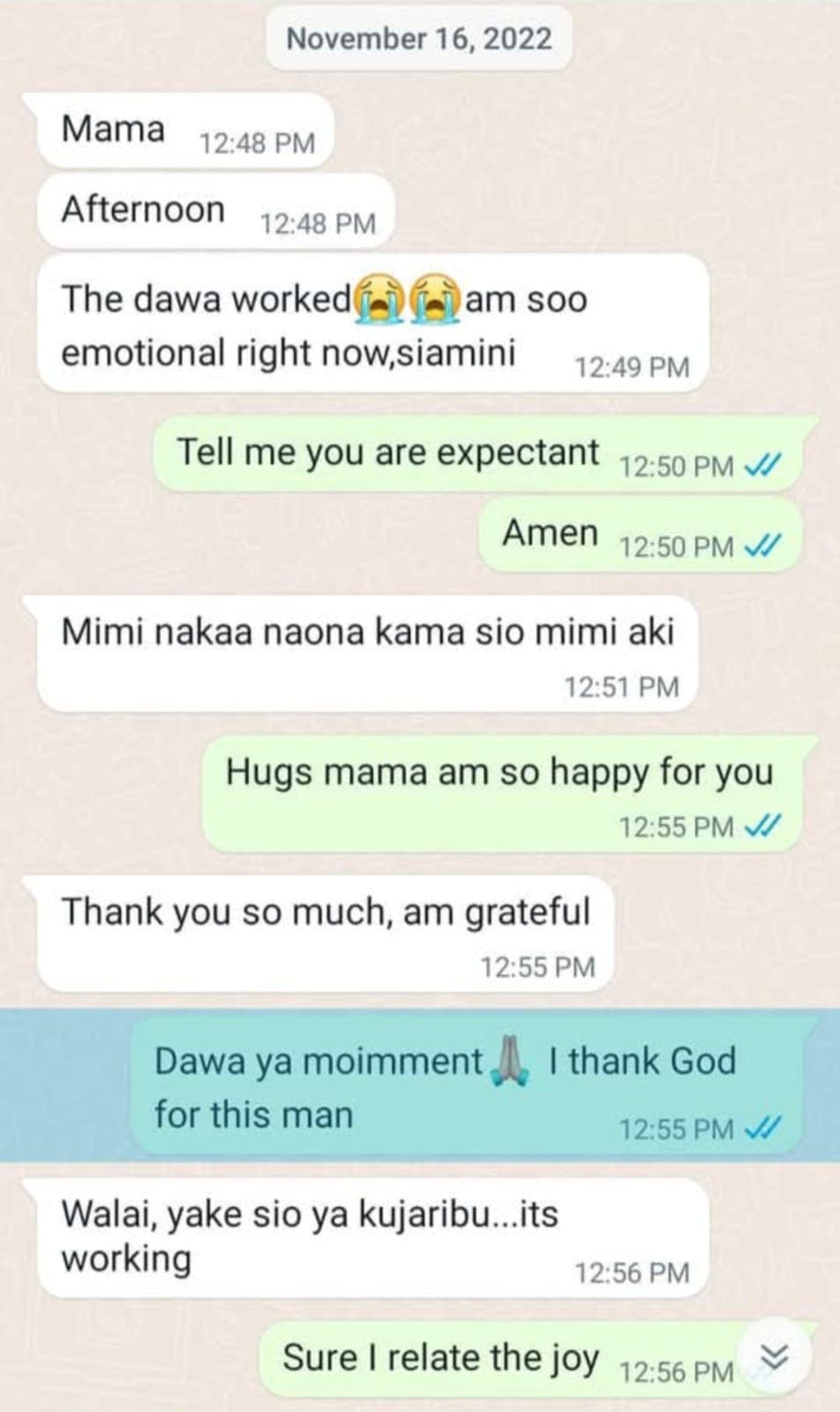Tap the "November 16, 2022" date banner
Image resolution: width=840 pixels, height=1412 pixels.
click(419, 38)
